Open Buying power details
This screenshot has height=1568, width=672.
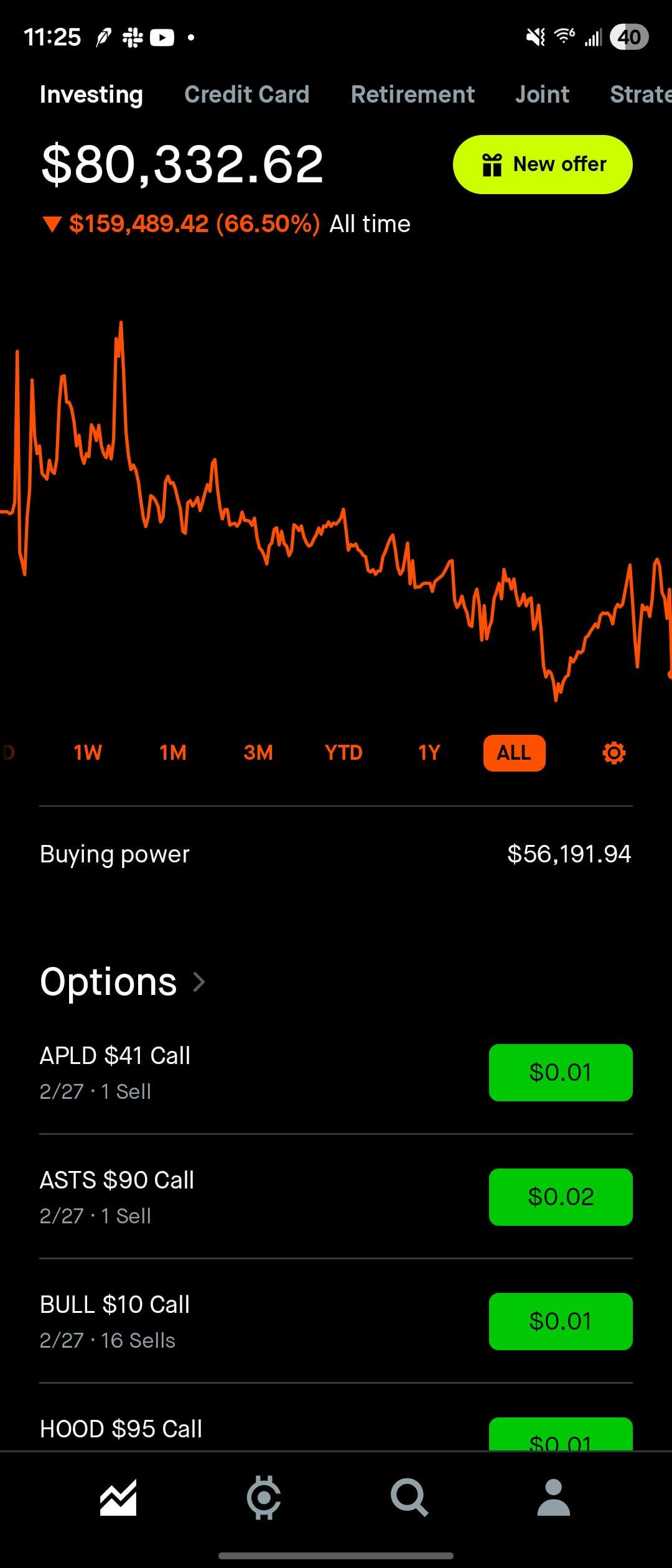(336, 854)
